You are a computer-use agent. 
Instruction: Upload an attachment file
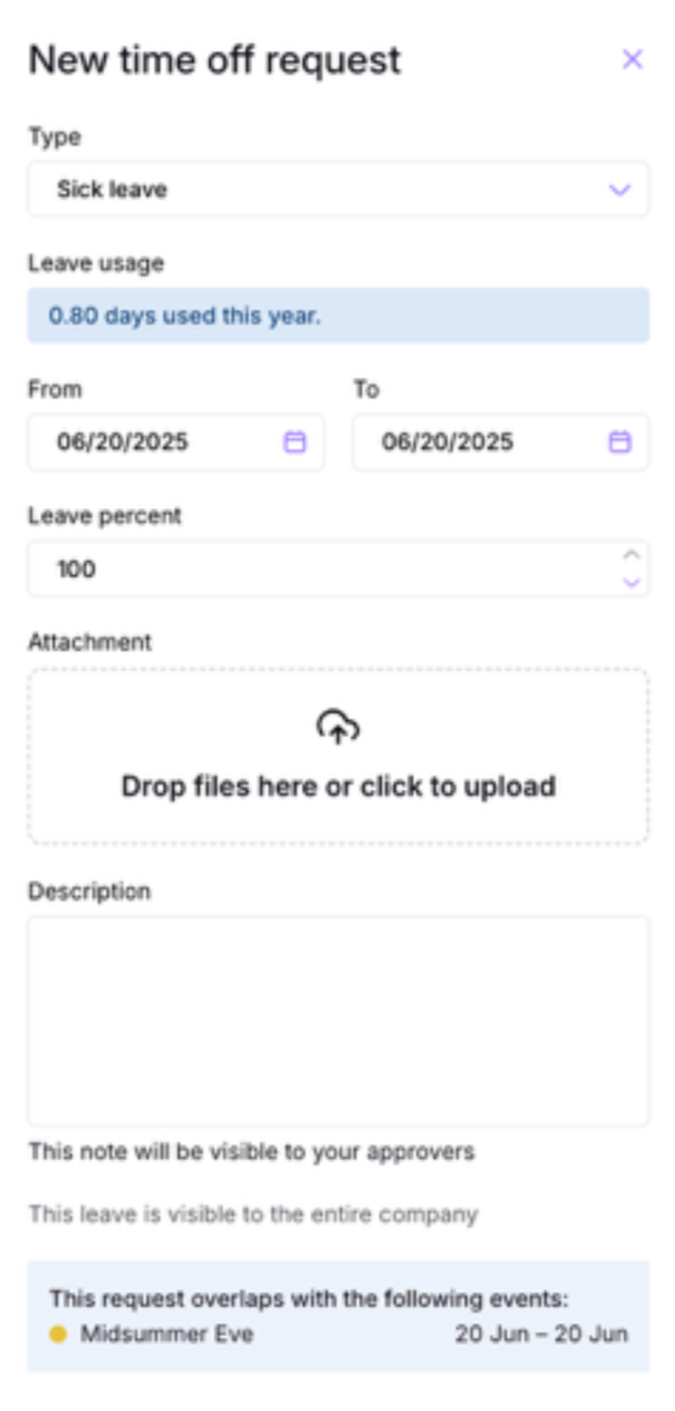coord(338,757)
